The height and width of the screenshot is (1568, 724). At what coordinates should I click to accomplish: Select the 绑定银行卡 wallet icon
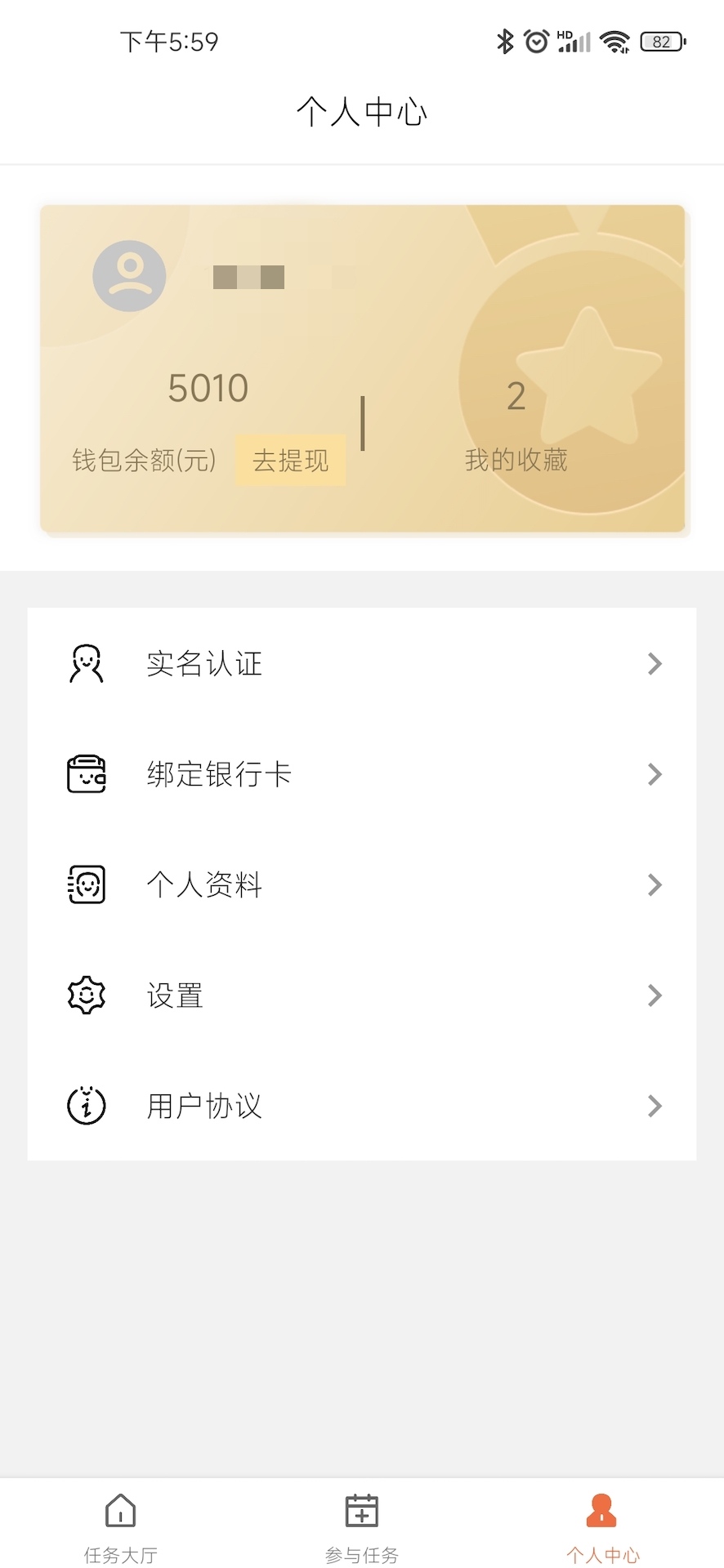coord(85,774)
